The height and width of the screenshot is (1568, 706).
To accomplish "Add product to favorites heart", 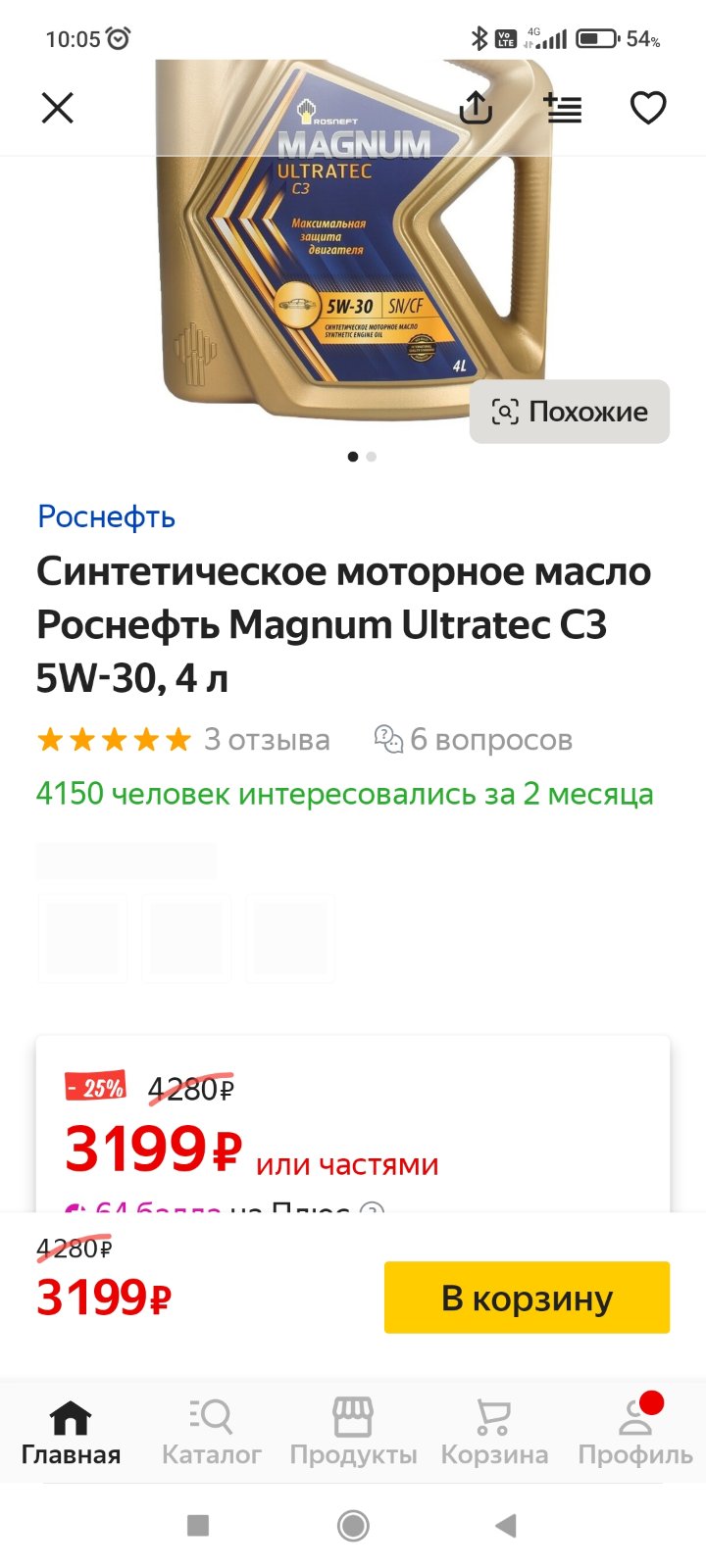I will coord(648,108).
